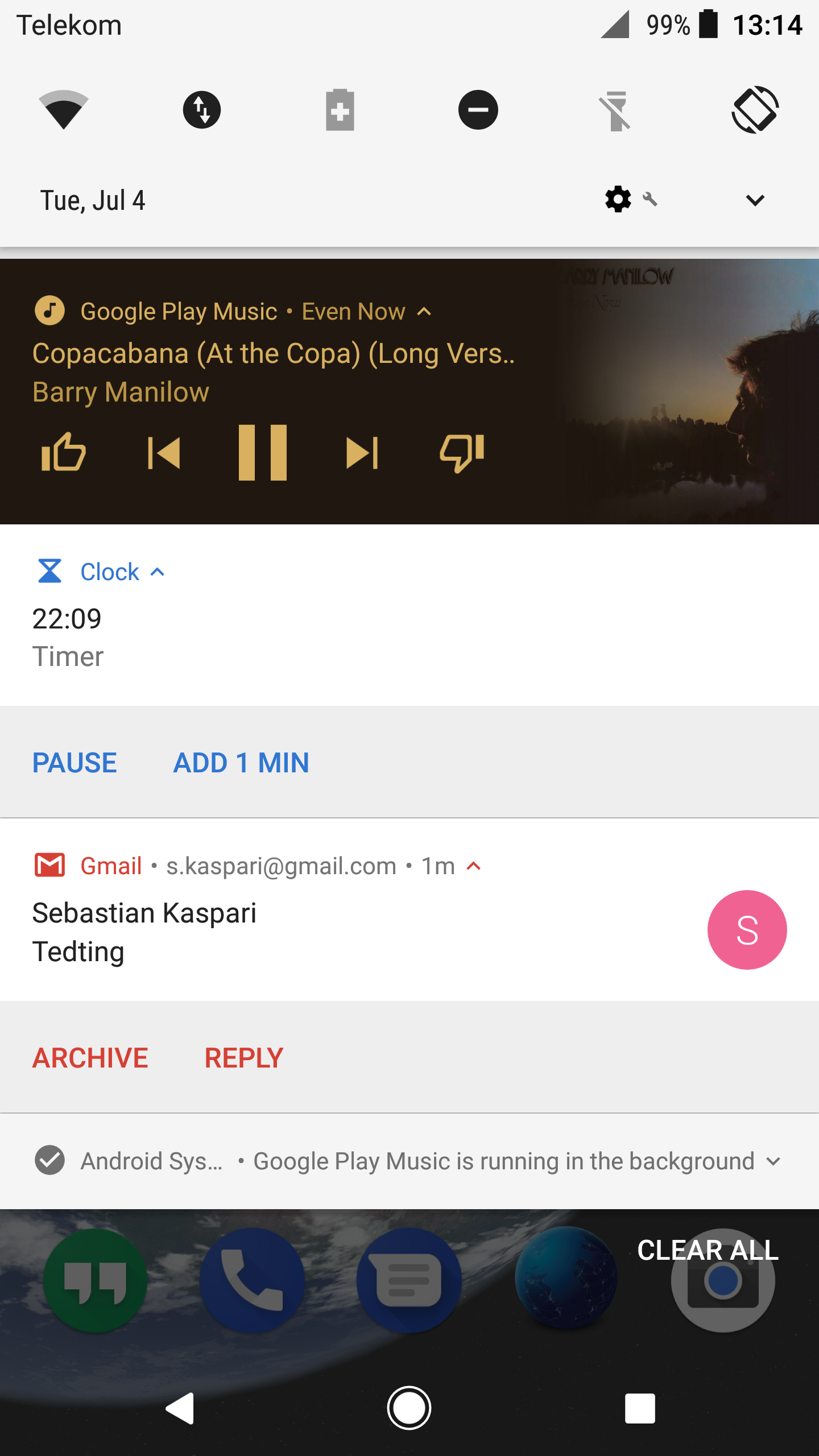Pause the playing song

point(262,453)
